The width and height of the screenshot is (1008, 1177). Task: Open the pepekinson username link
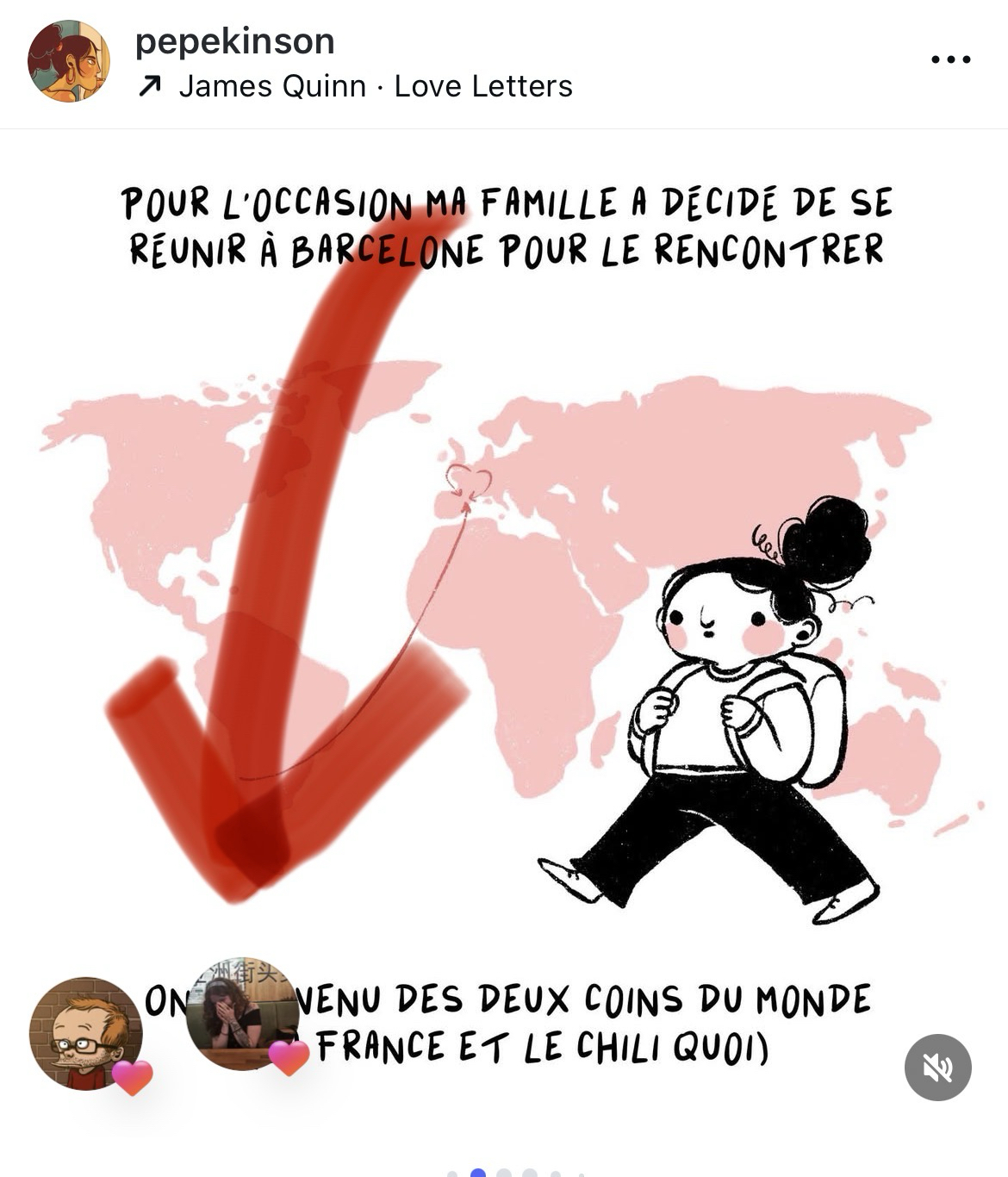click(x=234, y=40)
